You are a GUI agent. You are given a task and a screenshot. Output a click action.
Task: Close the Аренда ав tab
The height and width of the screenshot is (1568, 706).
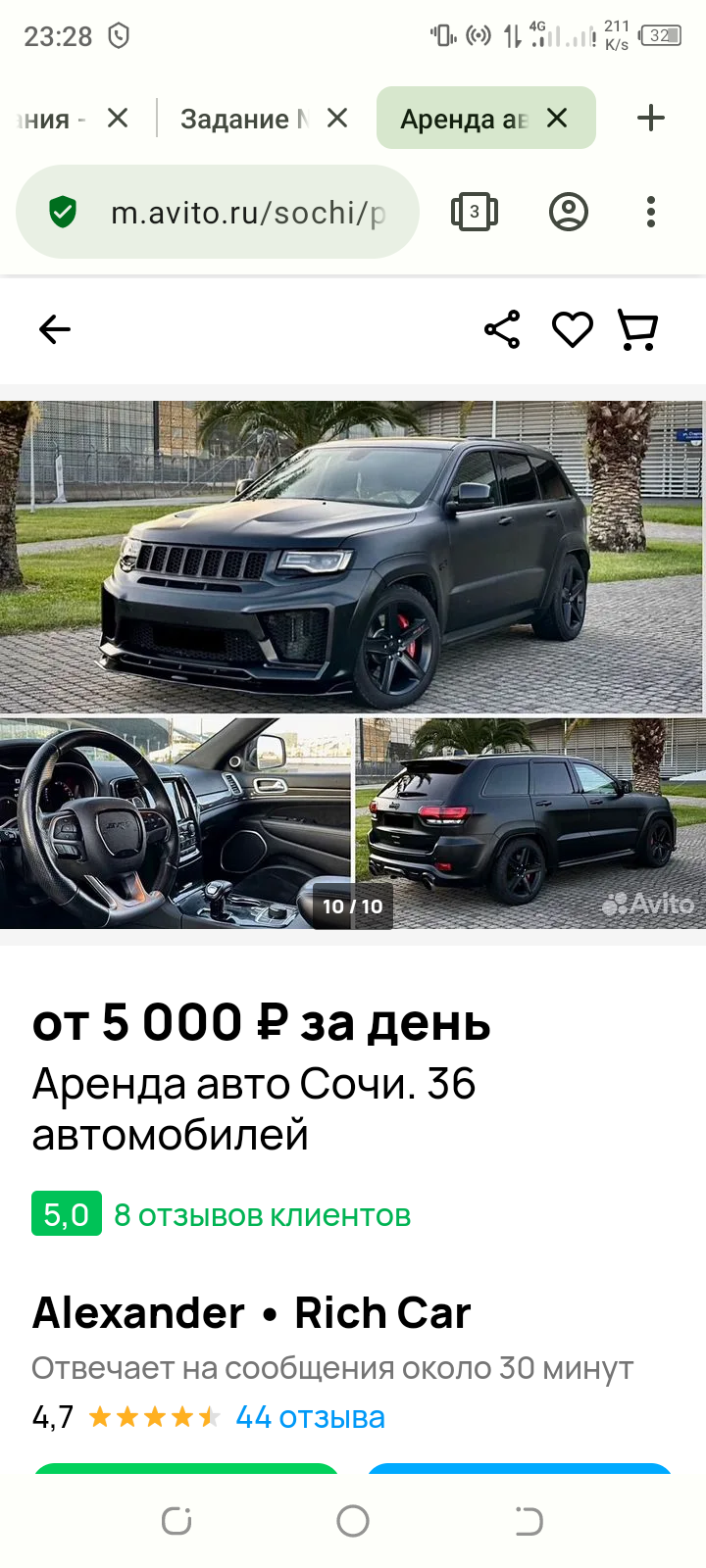[x=557, y=119]
